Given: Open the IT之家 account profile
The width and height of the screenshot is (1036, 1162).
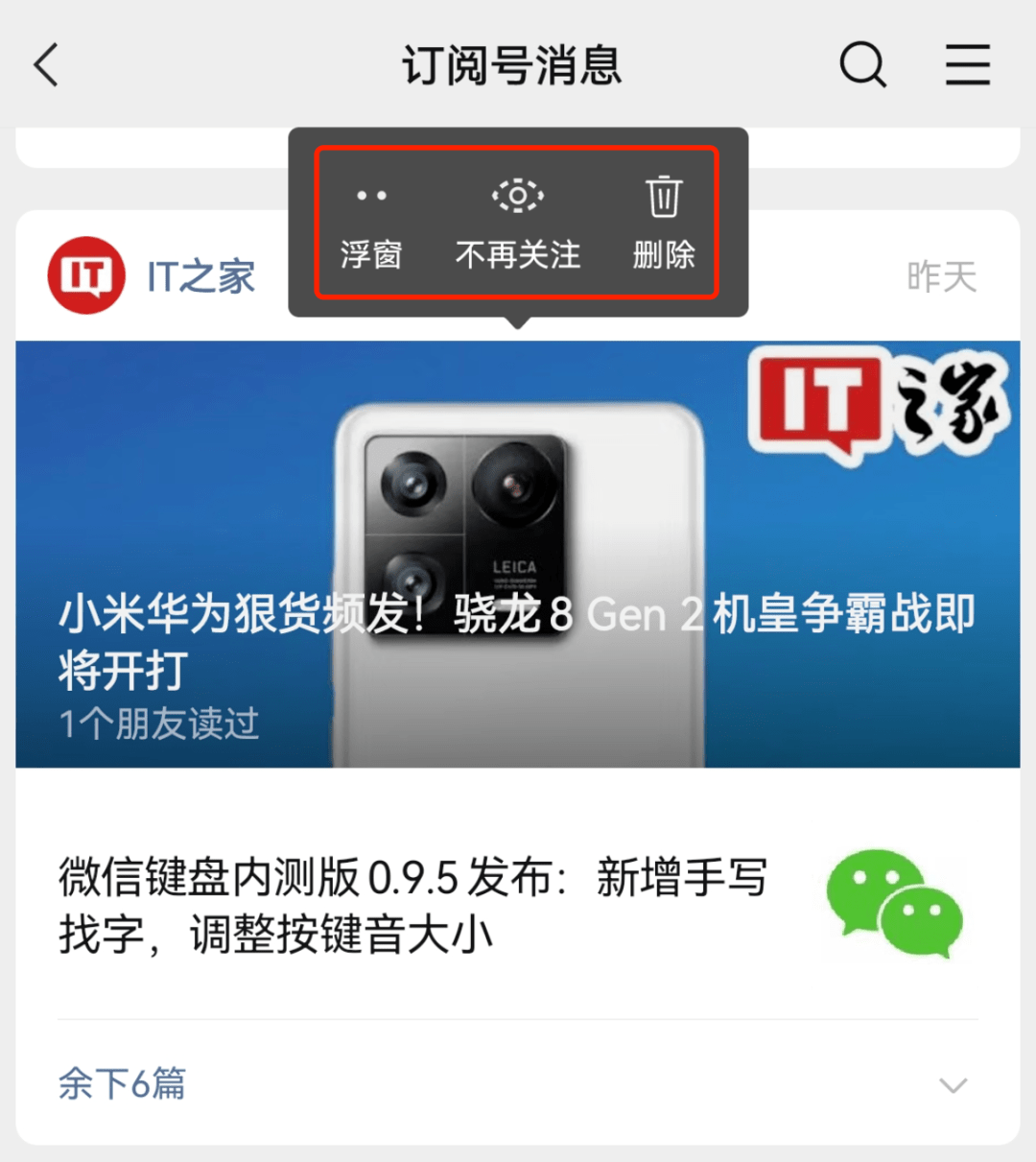Looking at the screenshot, I should click(x=153, y=276).
